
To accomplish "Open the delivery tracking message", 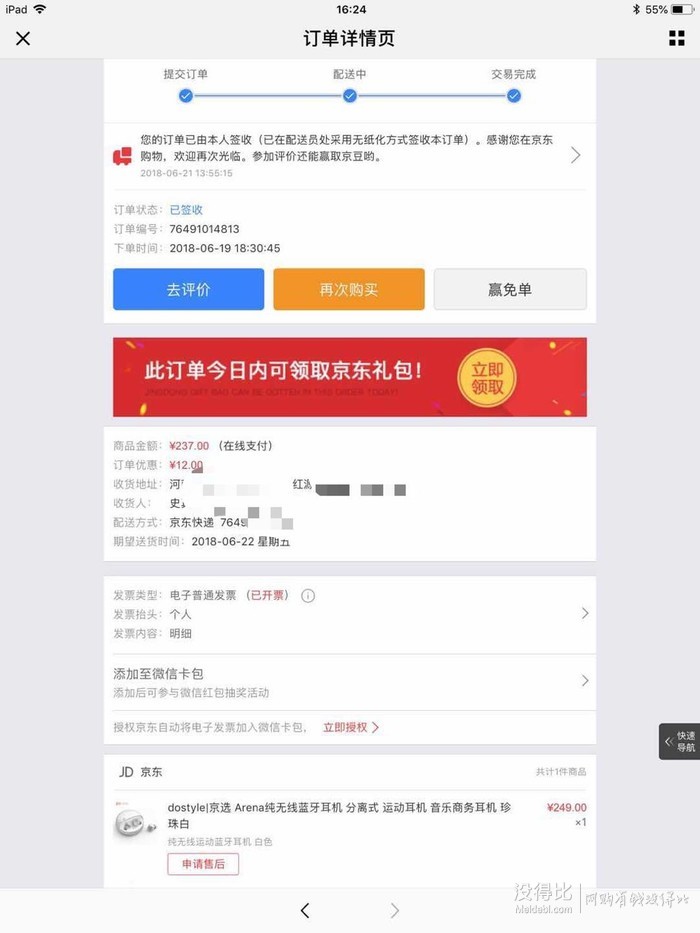I will (349, 155).
